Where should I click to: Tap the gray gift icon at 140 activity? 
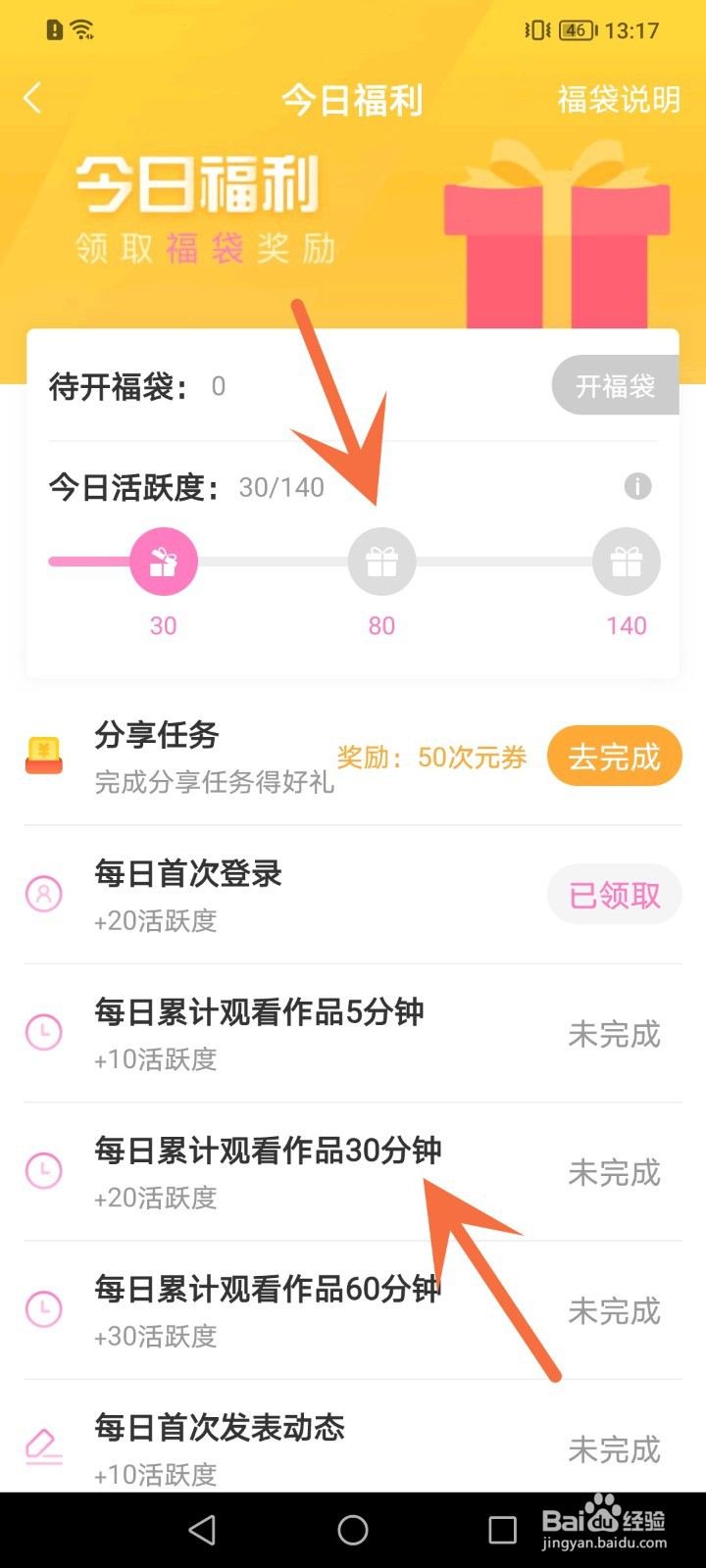pyautogui.click(x=626, y=561)
